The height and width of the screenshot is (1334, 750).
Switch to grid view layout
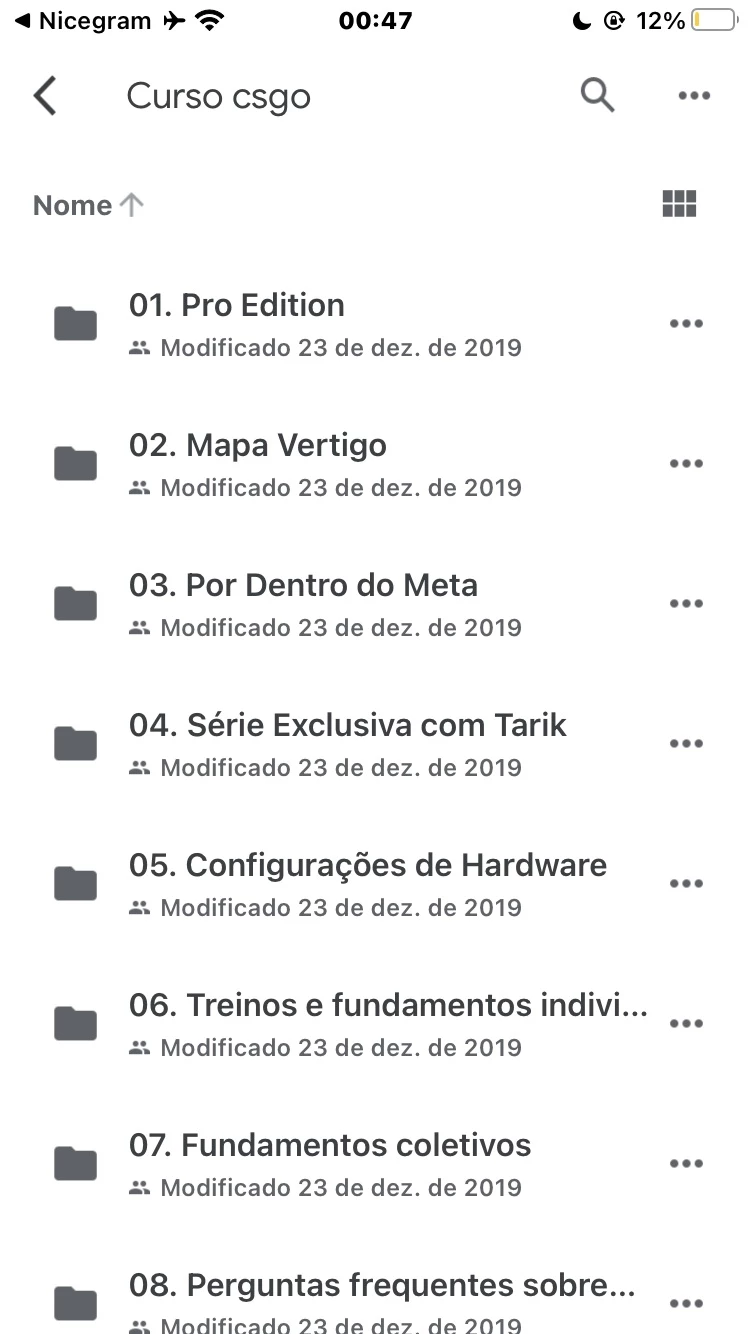pyautogui.click(x=679, y=204)
